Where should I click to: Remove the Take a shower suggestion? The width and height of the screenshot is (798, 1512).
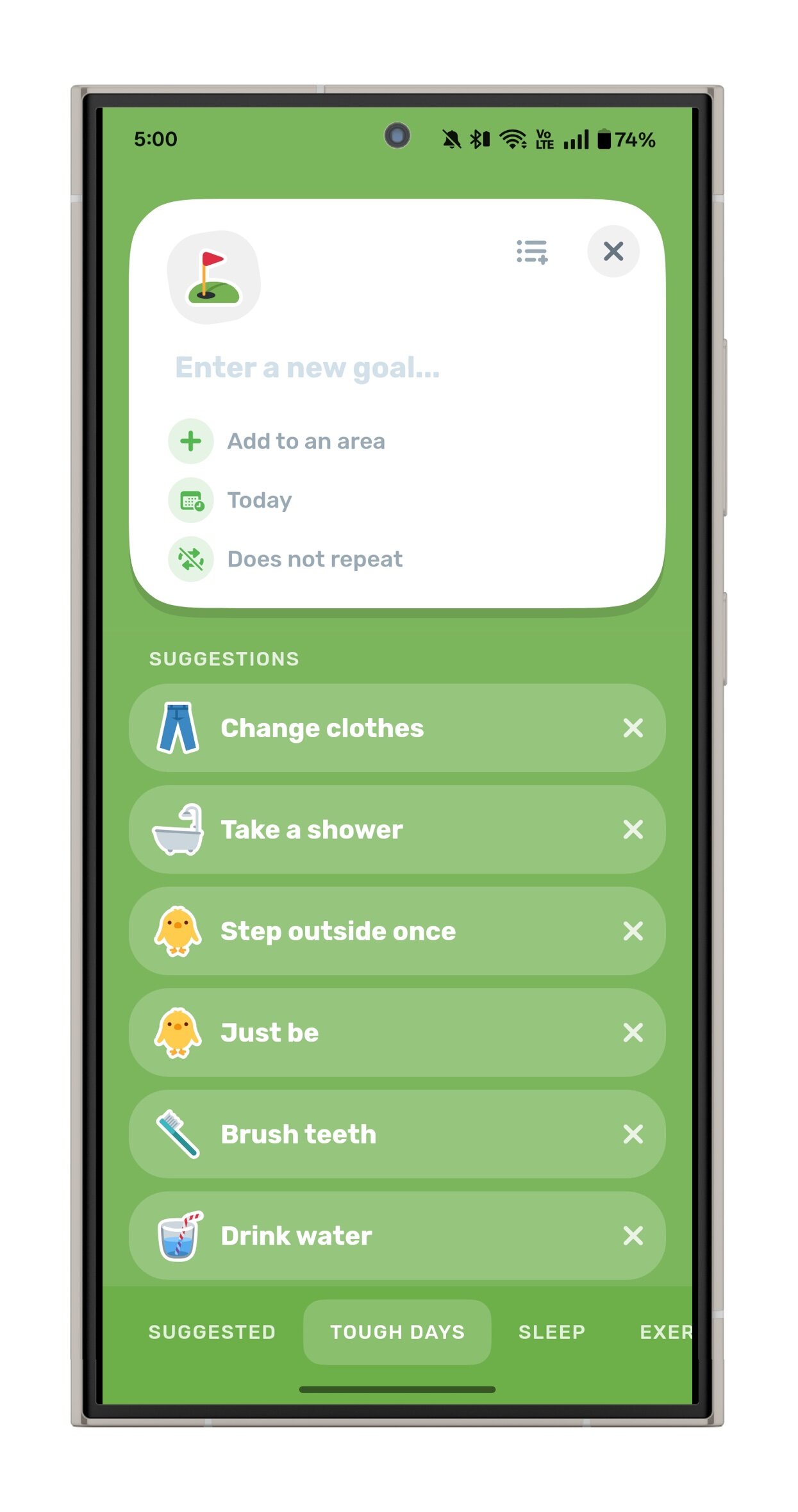point(633,829)
